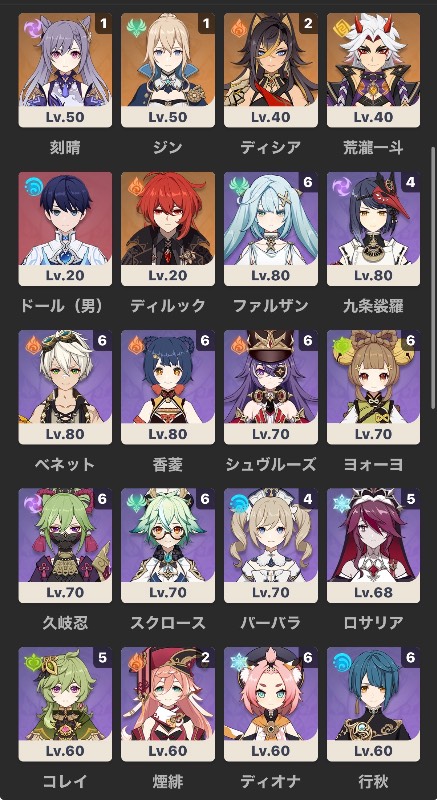Open the 刻晴 character card
Image resolution: width=437 pixels, height=800 pixels.
pos(65,70)
